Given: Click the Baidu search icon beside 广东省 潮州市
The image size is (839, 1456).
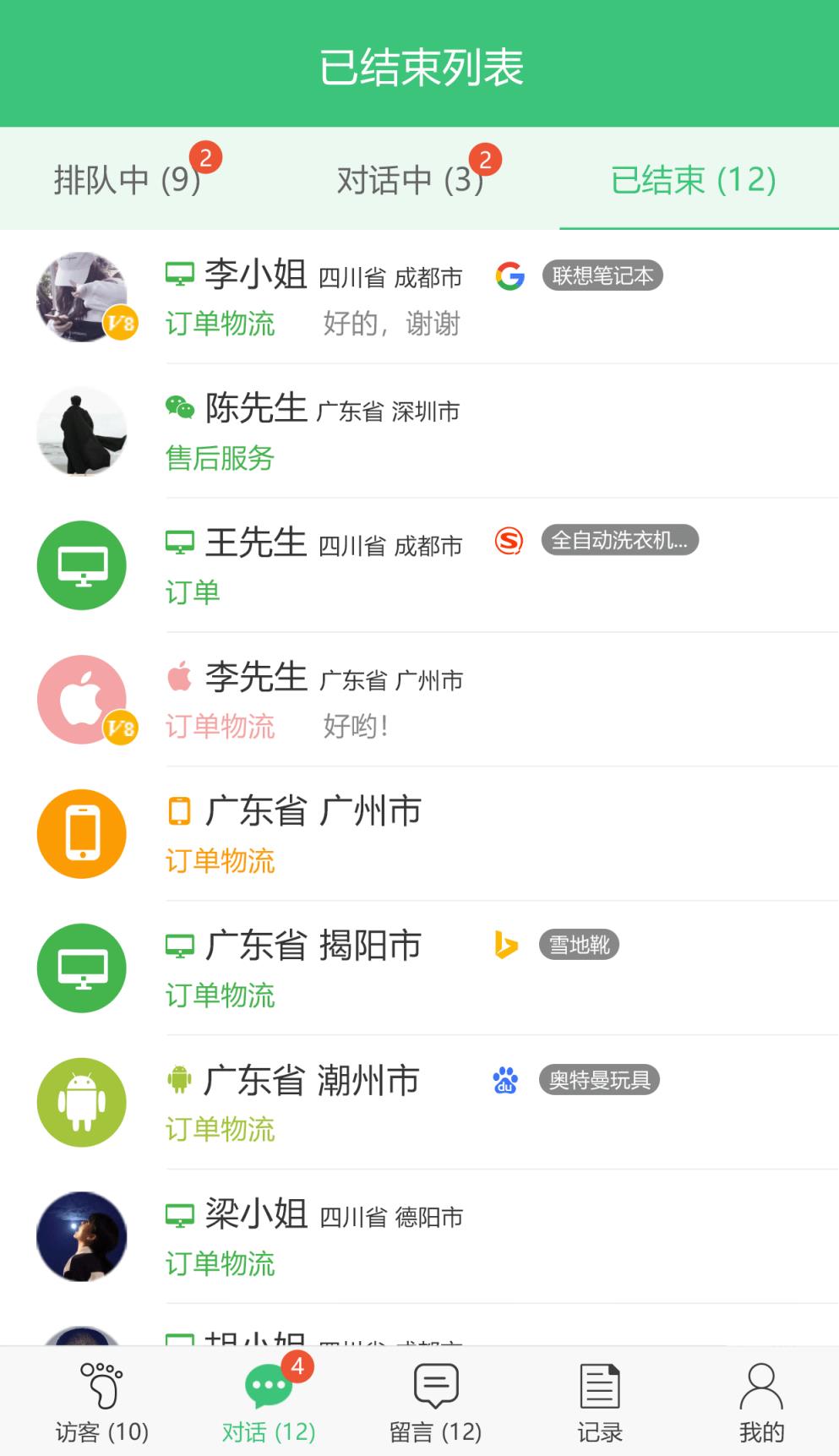Looking at the screenshot, I should [505, 1080].
